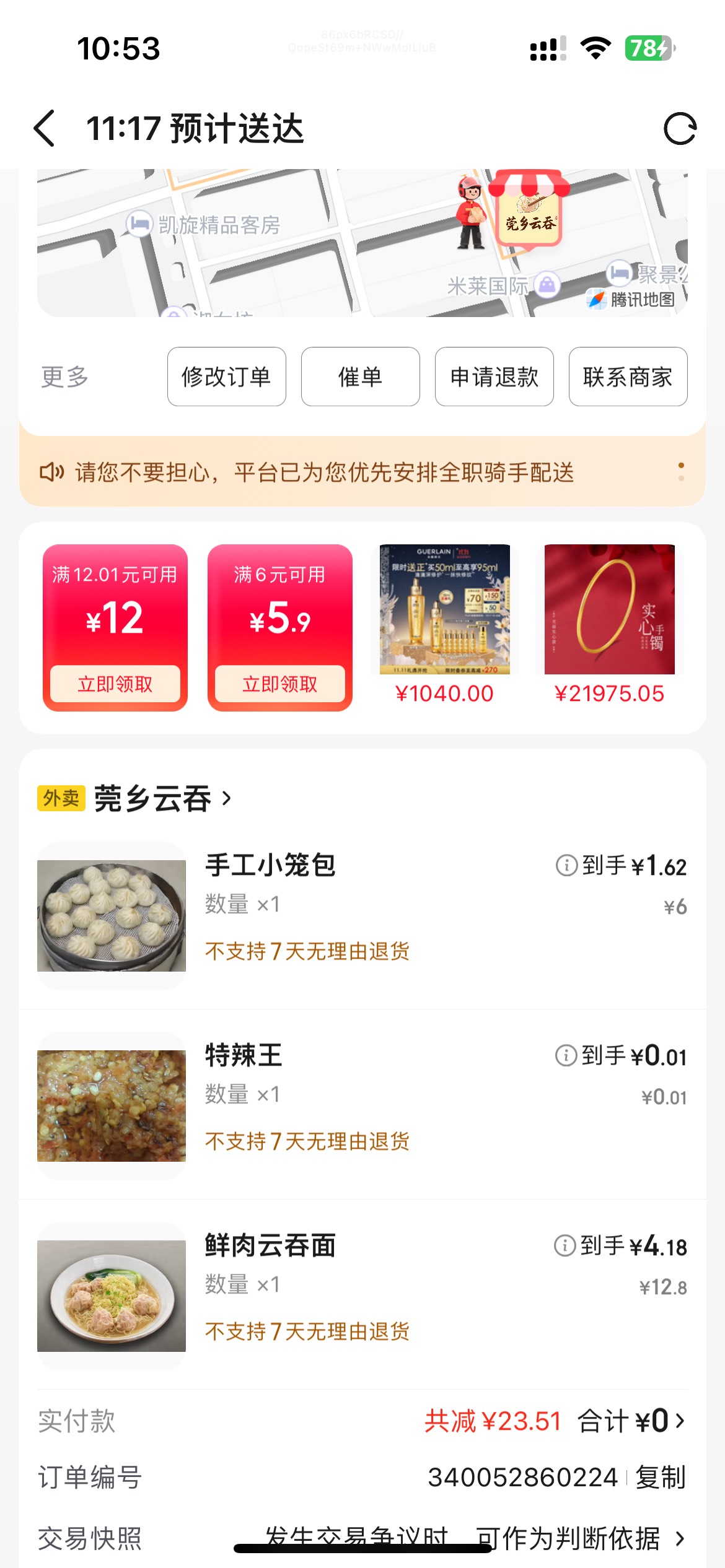Open the 更多 options

point(65,377)
